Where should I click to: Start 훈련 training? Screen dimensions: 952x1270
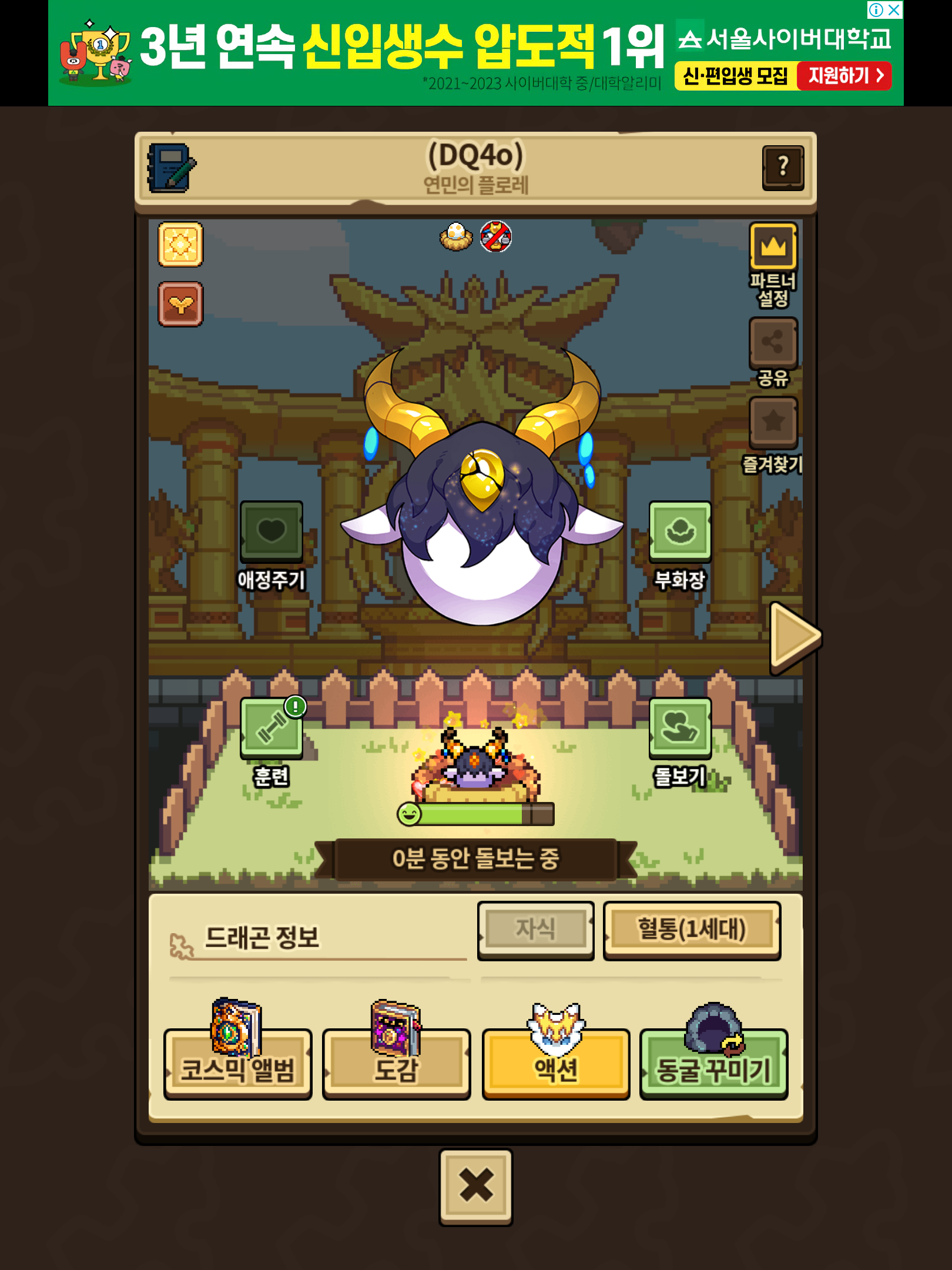[x=271, y=728]
